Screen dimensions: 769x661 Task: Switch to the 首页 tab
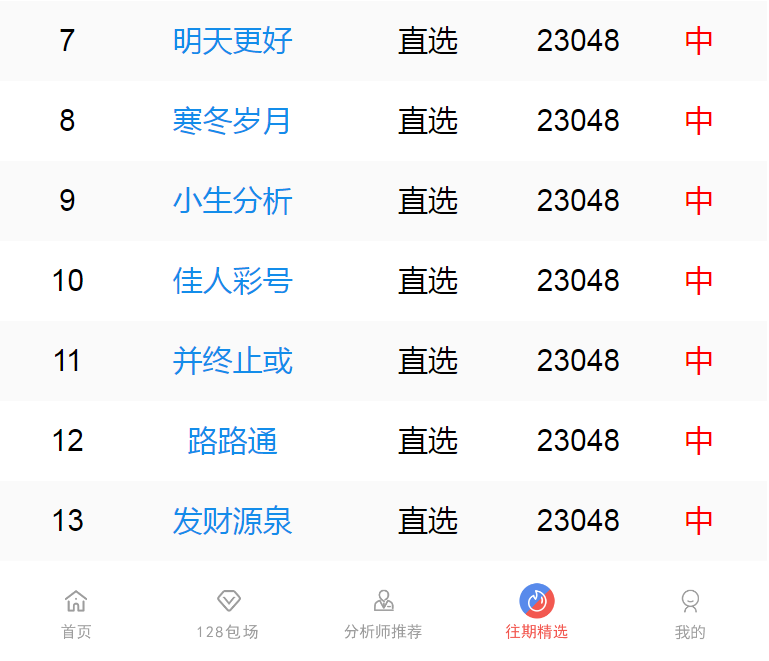pyautogui.click(x=76, y=613)
